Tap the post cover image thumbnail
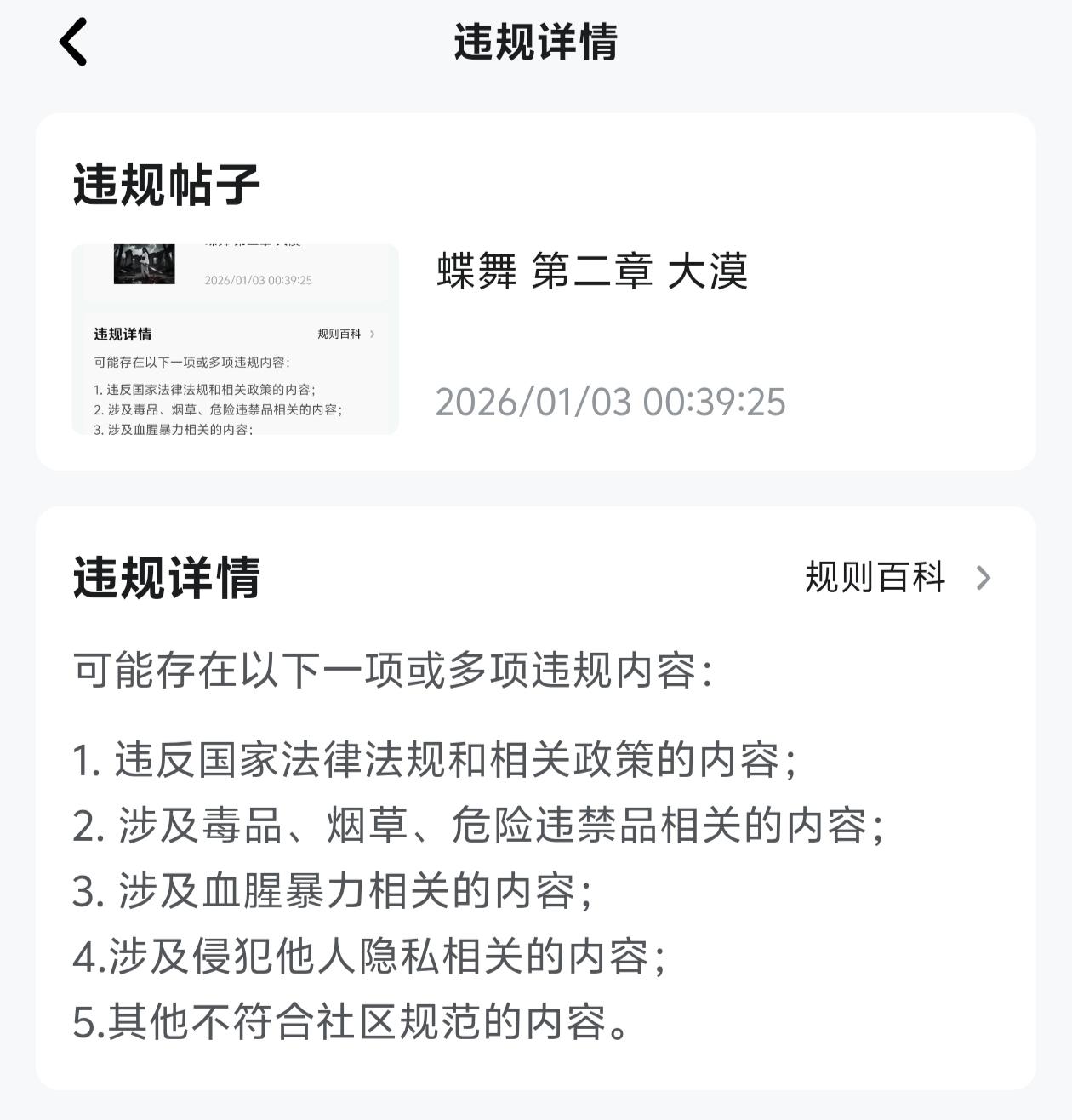1072x1120 pixels. tap(145, 265)
